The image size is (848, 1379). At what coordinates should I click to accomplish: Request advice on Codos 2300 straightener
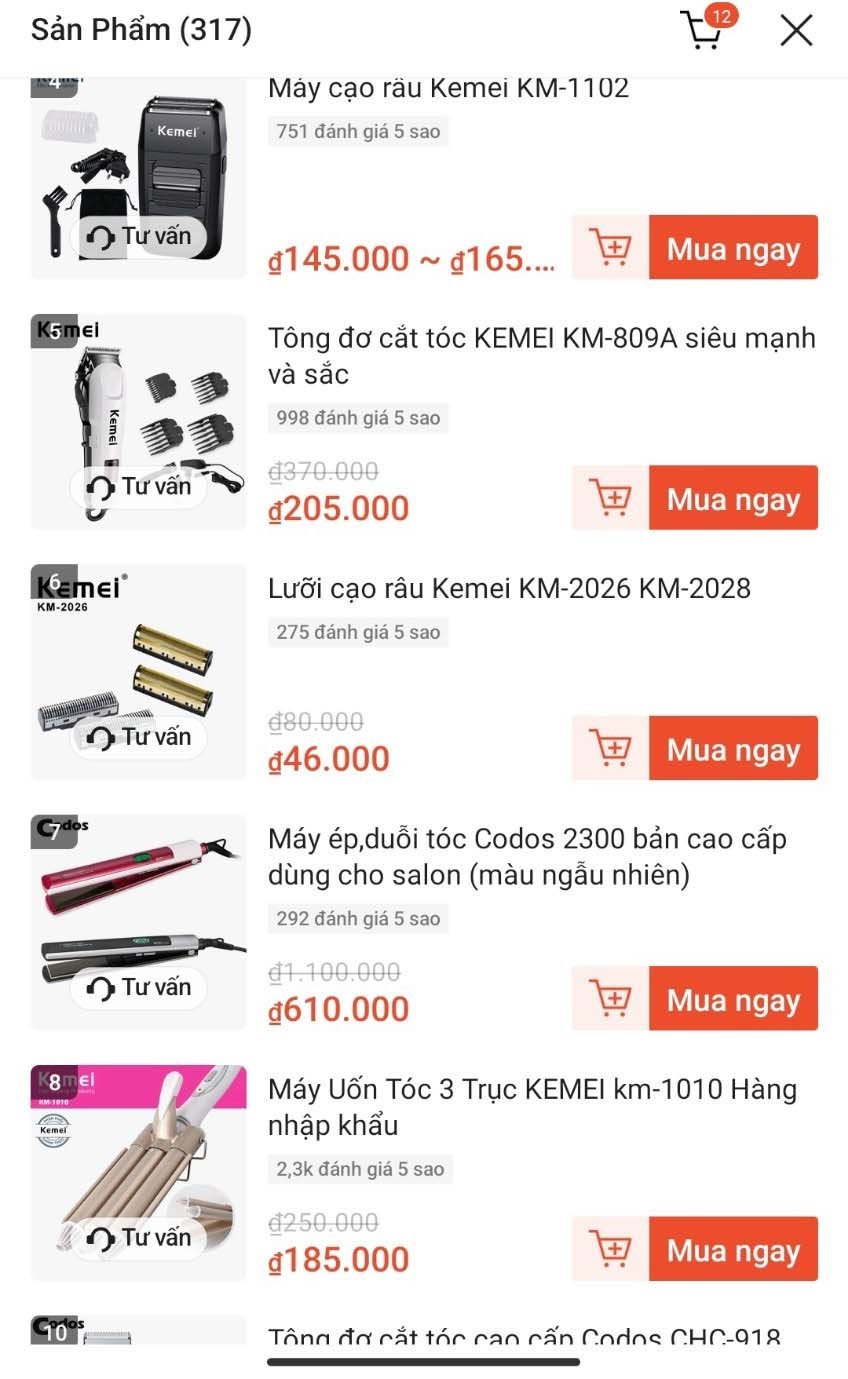(138, 988)
